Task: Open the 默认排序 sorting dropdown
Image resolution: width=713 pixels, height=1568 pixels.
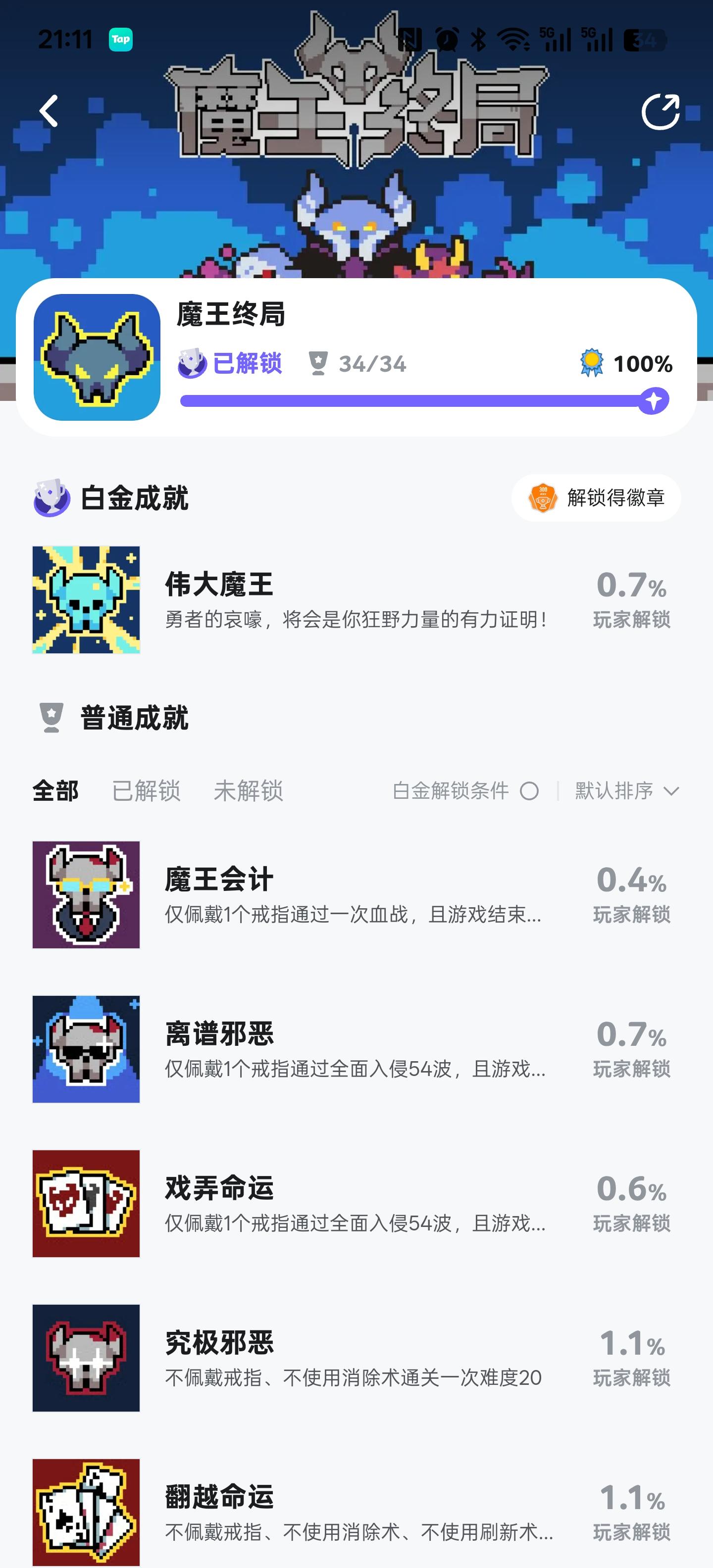Action: pyautogui.click(x=623, y=791)
